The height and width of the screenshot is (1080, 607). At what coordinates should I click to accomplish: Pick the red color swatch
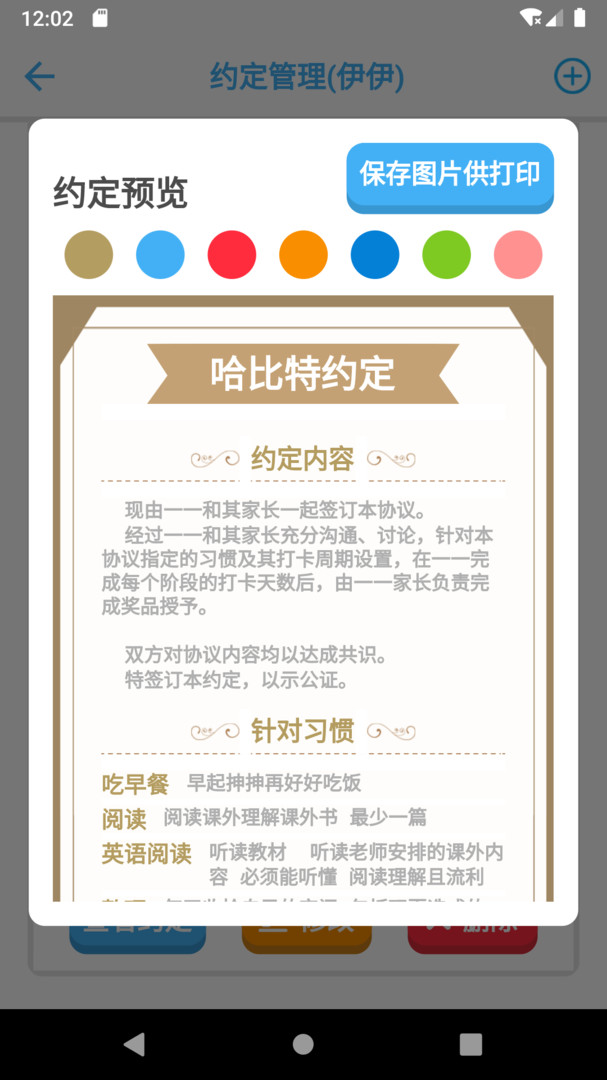click(232, 255)
